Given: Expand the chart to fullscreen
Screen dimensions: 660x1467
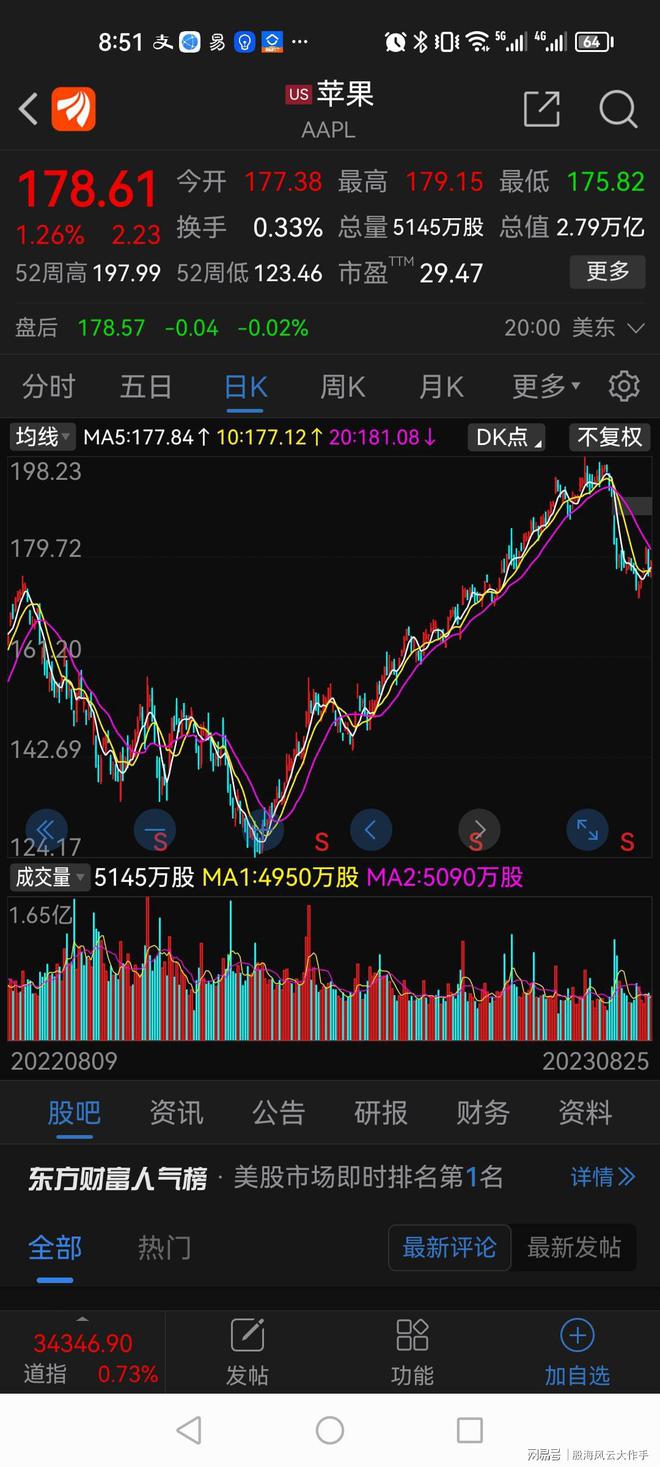Looking at the screenshot, I should coord(587,830).
